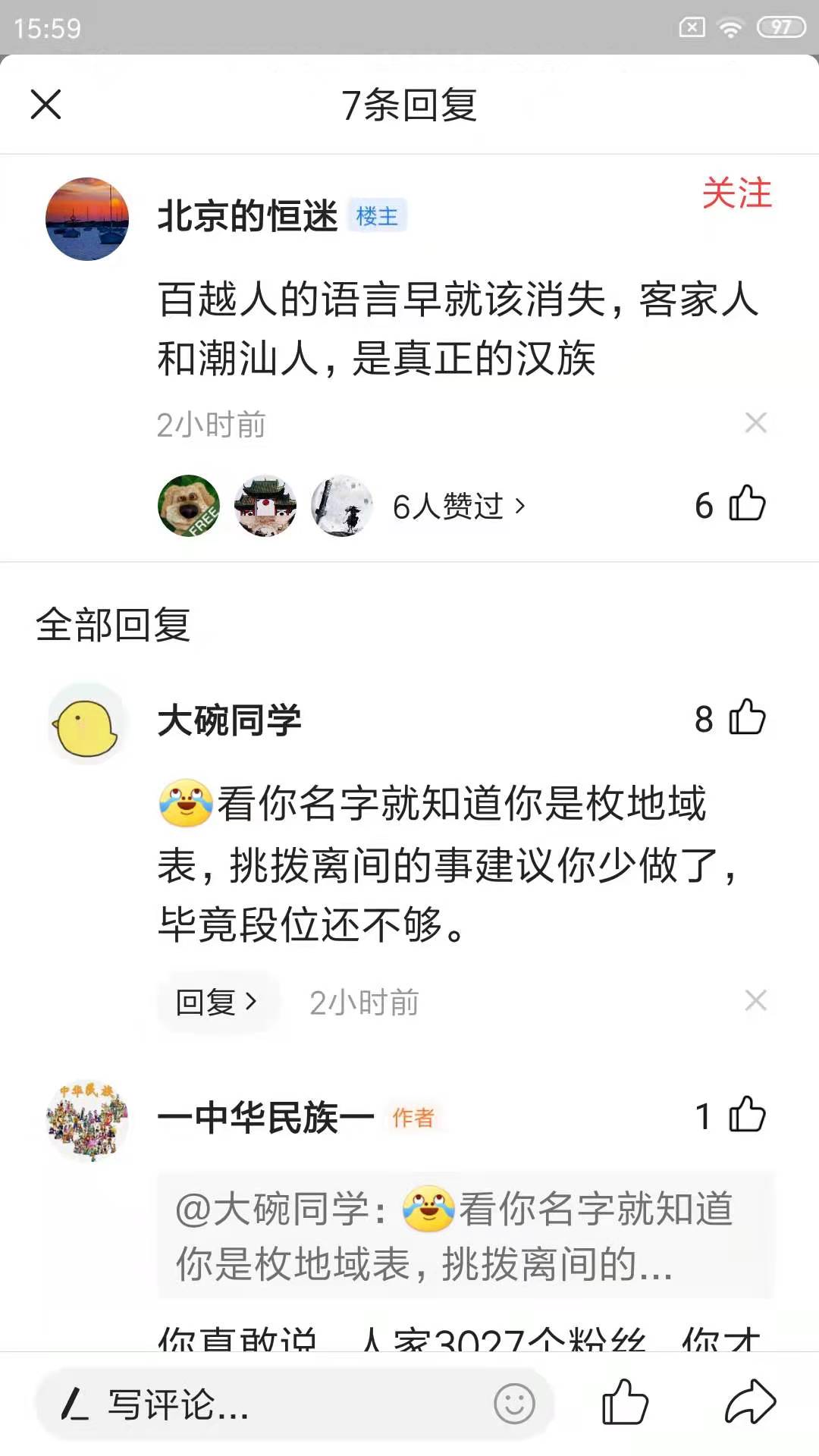
Task: Reply to 大碗同学 using 回复
Action: pos(217,1003)
